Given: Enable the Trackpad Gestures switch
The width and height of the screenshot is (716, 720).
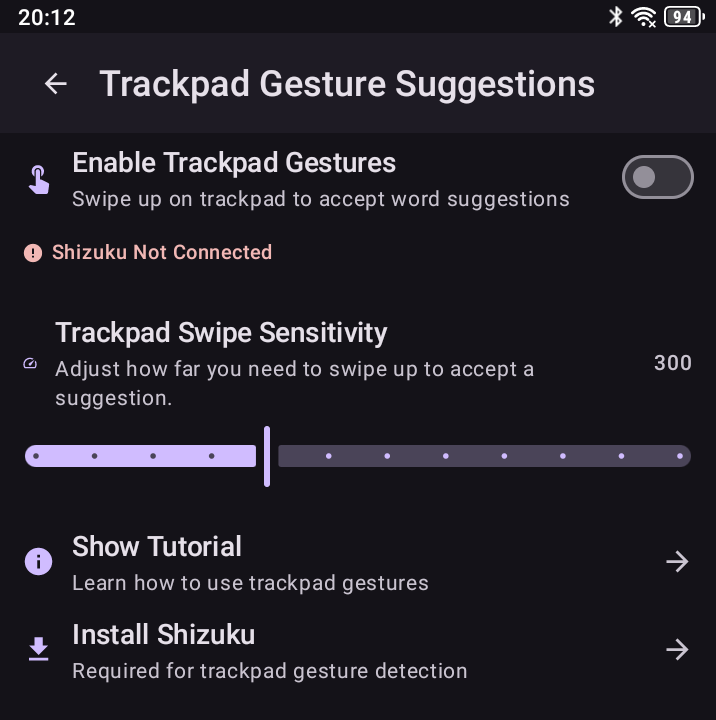Looking at the screenshot, I should [657, 178].
